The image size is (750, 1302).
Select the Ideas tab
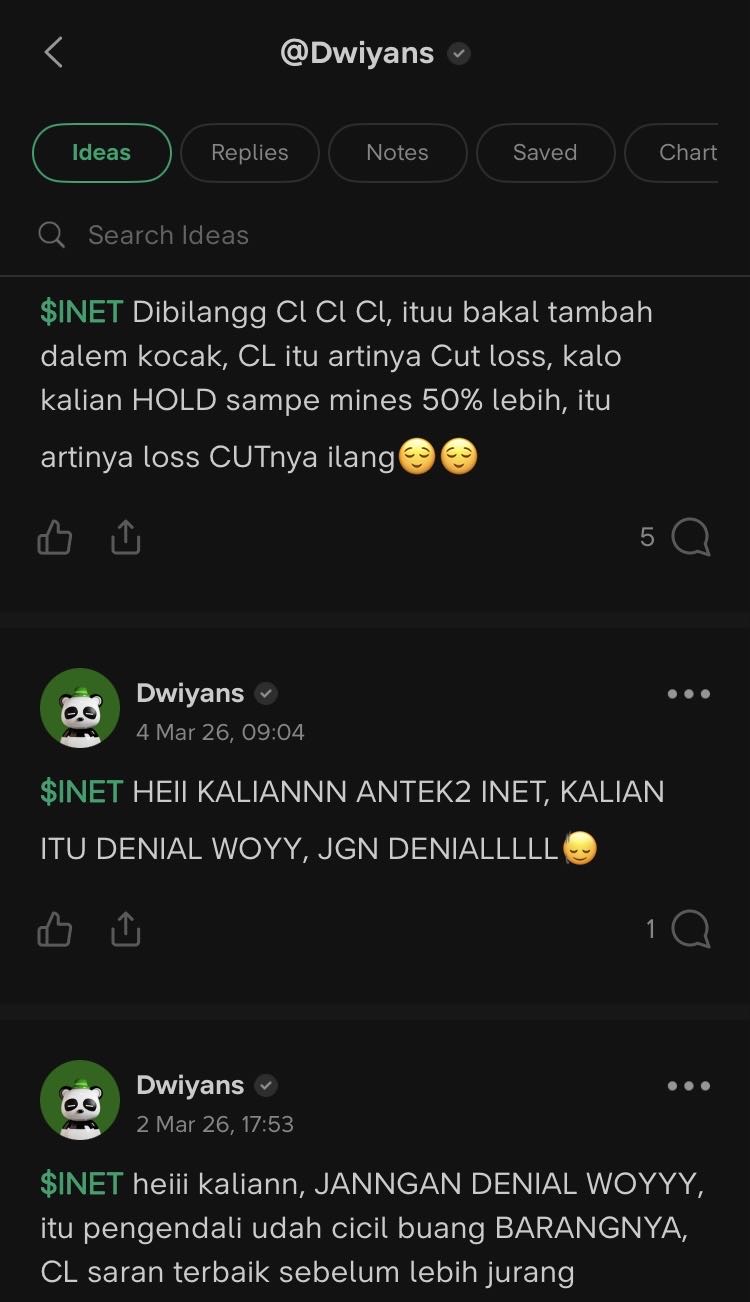pos(102,153)
